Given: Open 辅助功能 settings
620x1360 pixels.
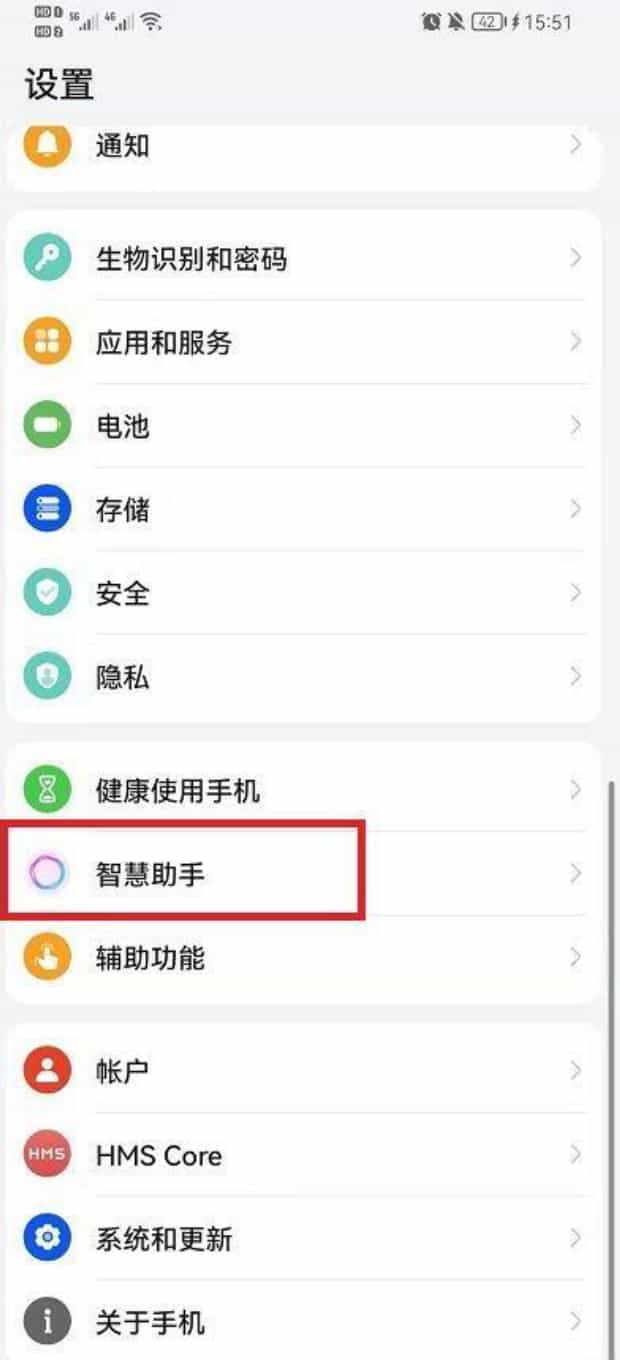Looking at the screenshot, I should point(300,958).
